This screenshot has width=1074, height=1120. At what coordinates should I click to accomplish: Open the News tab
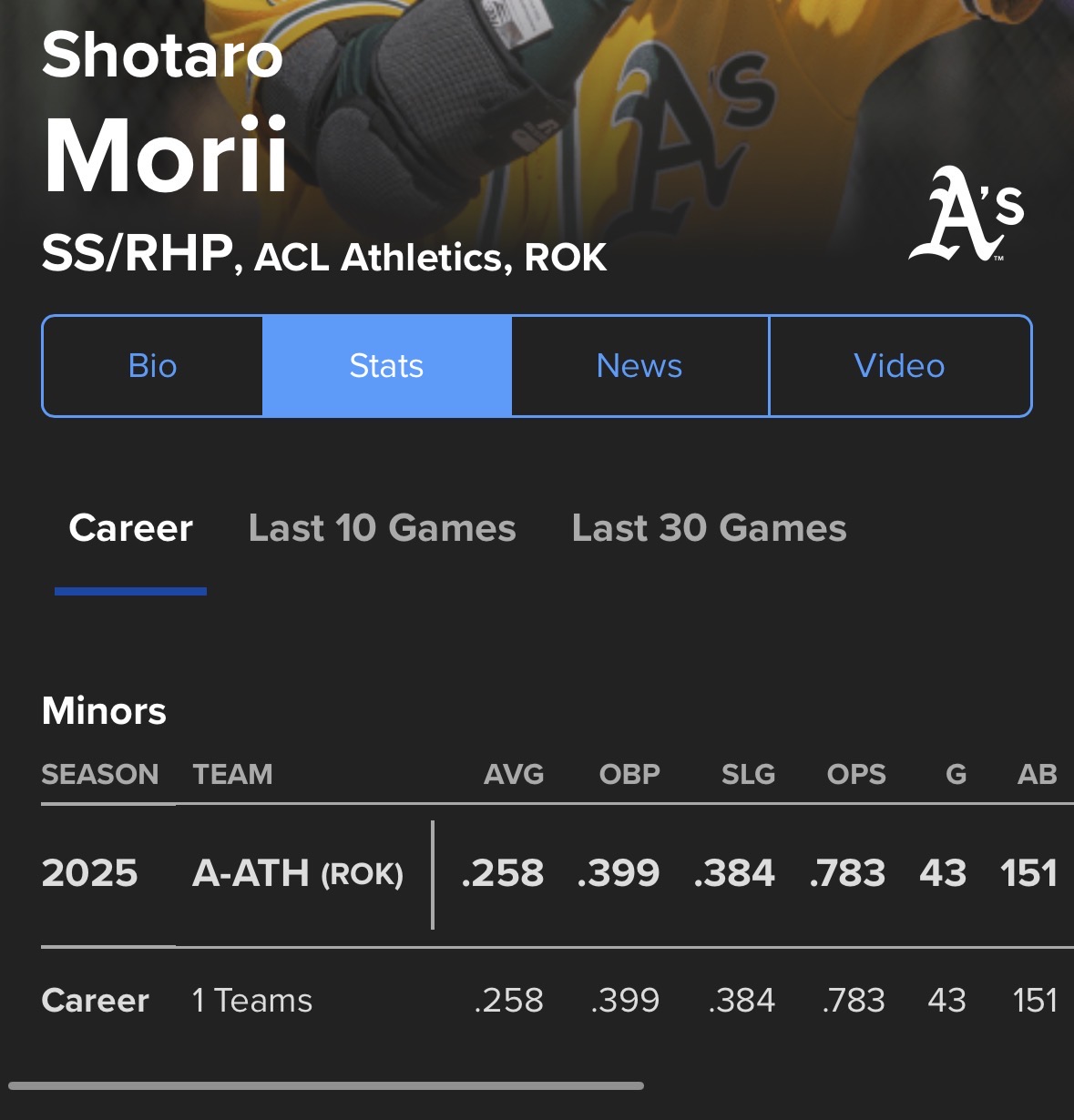(x=639, y=366)
